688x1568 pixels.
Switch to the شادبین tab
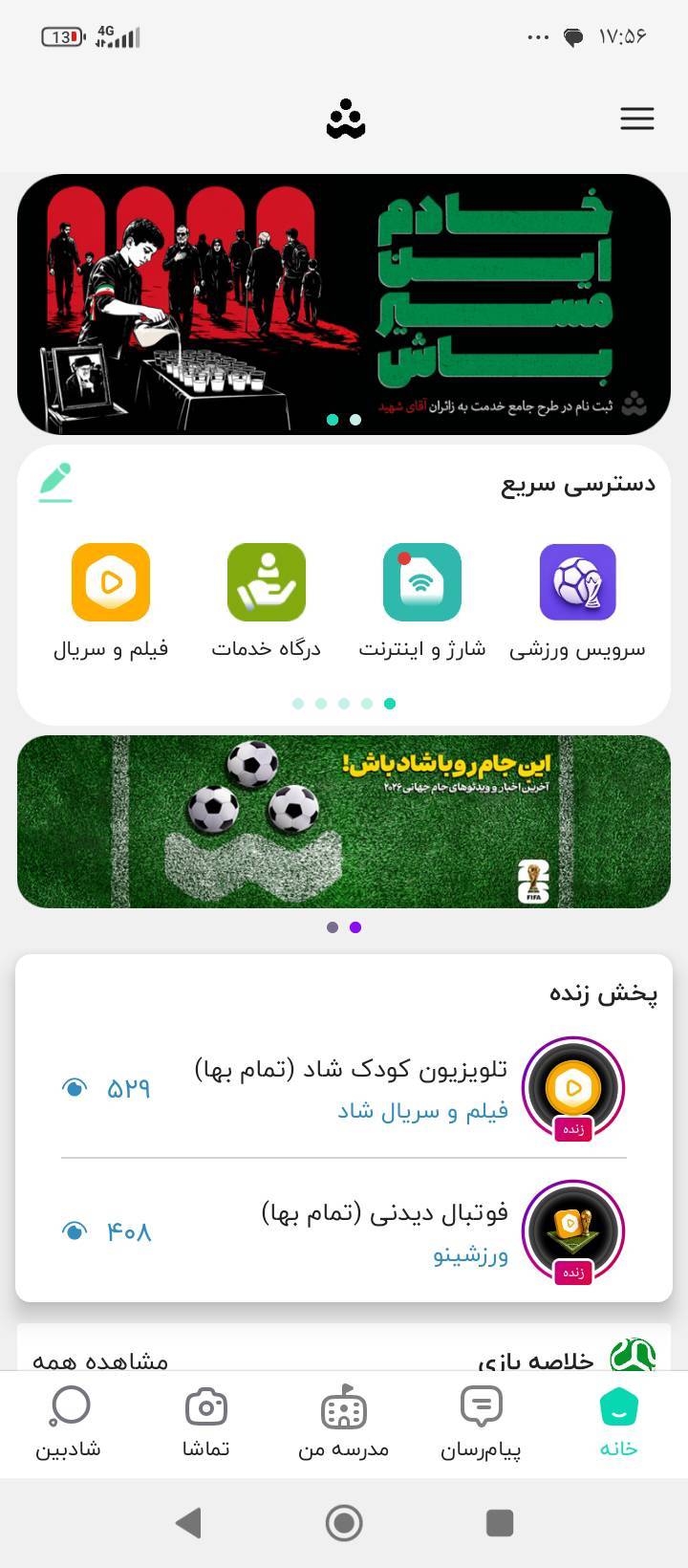[69, 1423]
